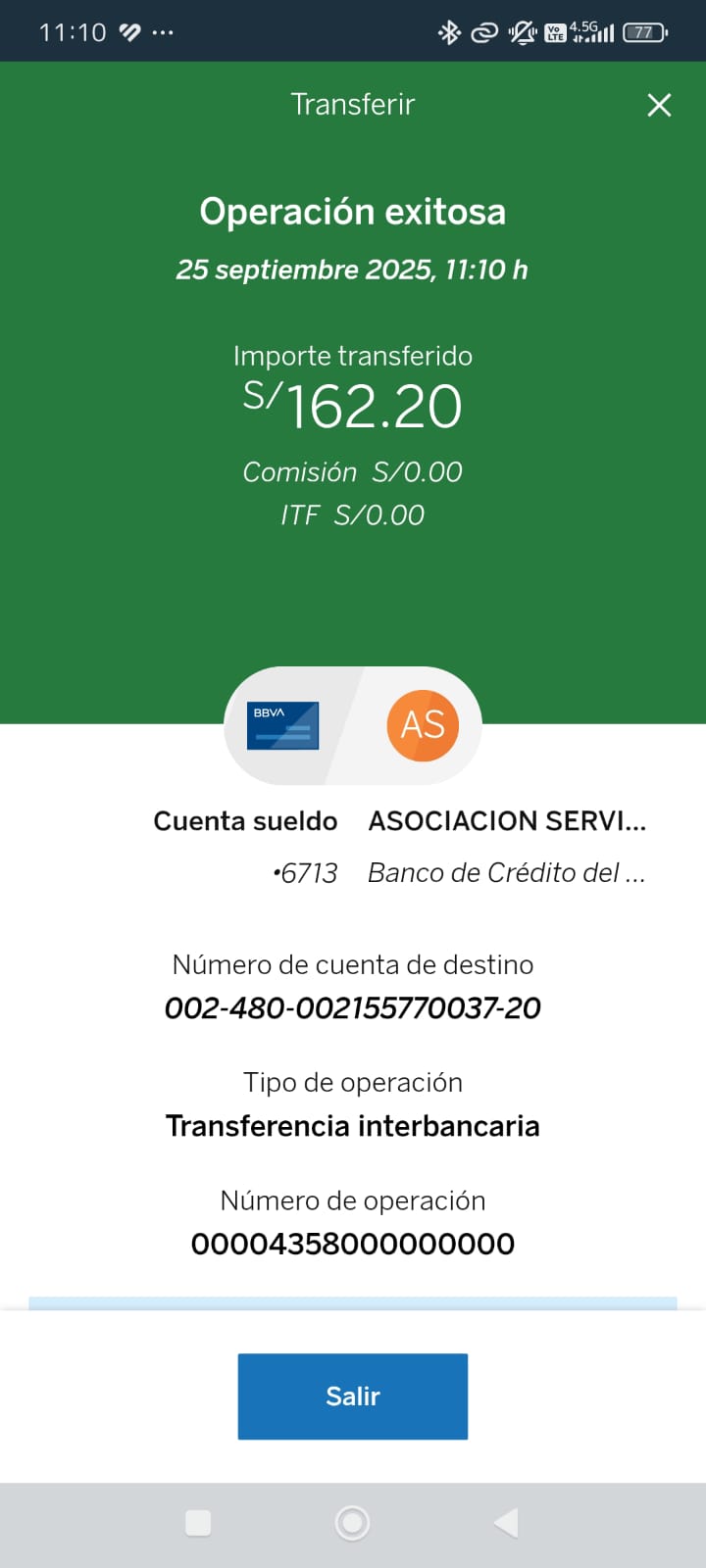This screenshot has width=706, height=1568.
Task: Open the recent apps view
Action: click(x=198, y=1523)
